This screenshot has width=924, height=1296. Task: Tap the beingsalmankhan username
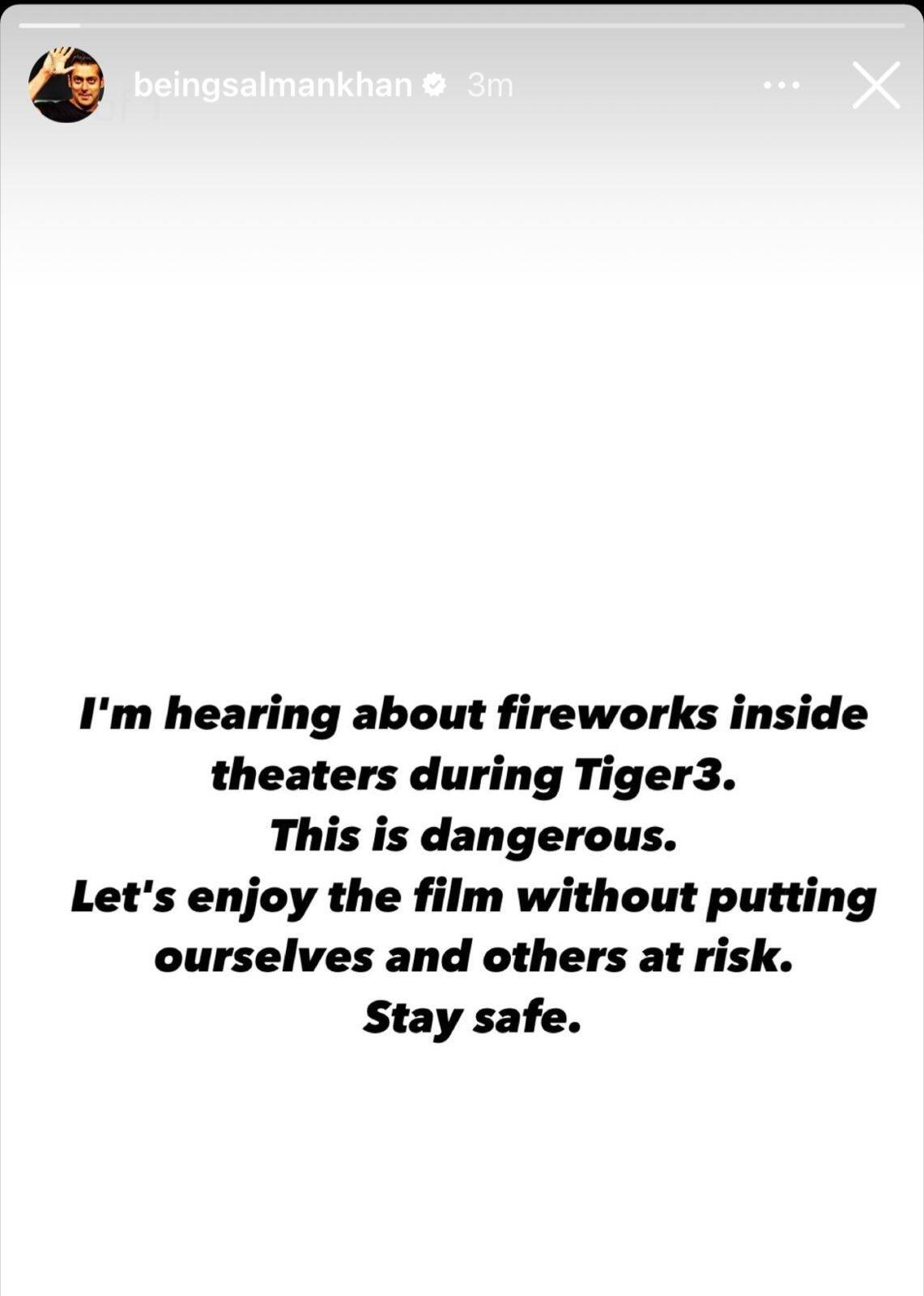point(273,85)
